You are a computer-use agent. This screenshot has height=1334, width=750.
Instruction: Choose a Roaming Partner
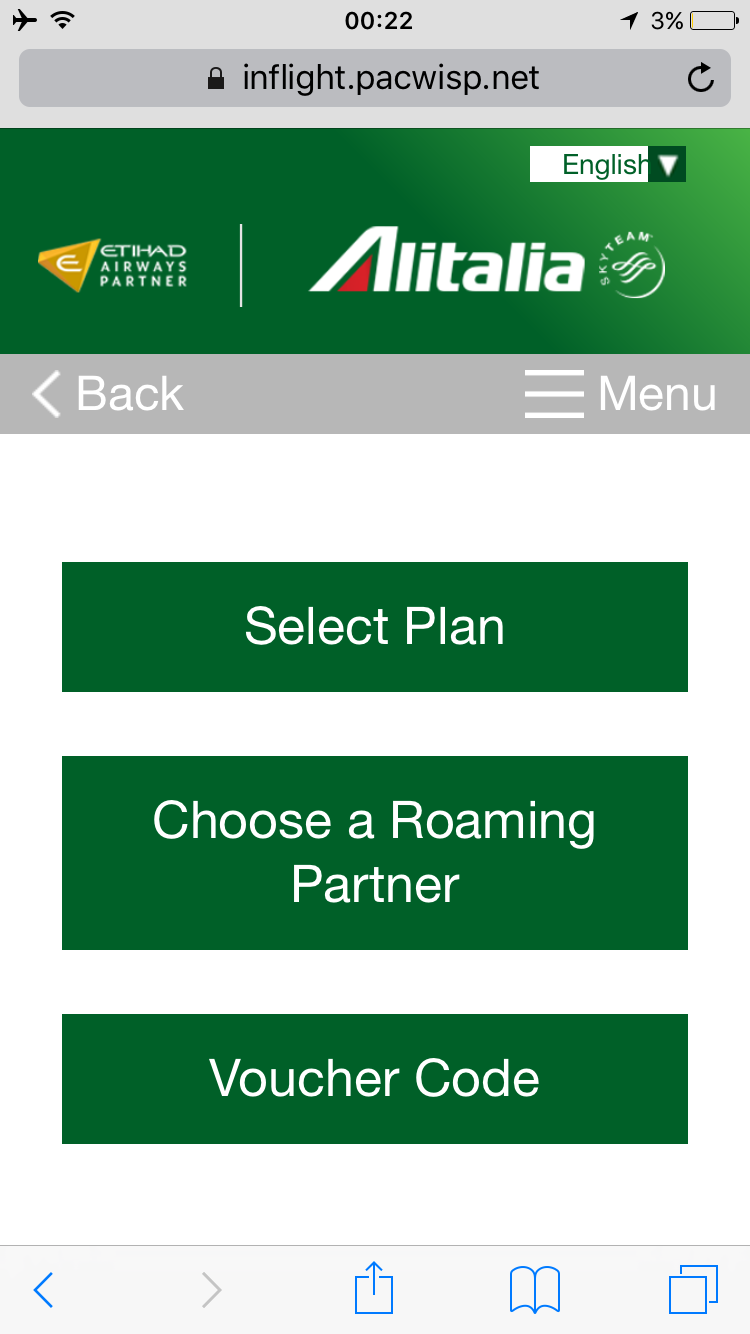tap(375, 853)
